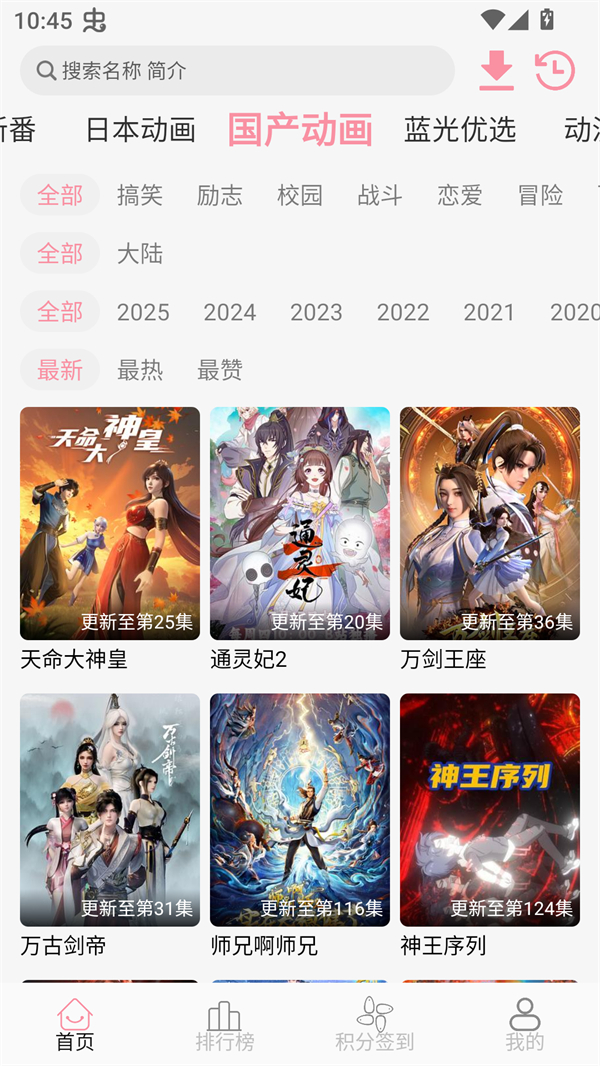Open the search box for names

point(237,71)
